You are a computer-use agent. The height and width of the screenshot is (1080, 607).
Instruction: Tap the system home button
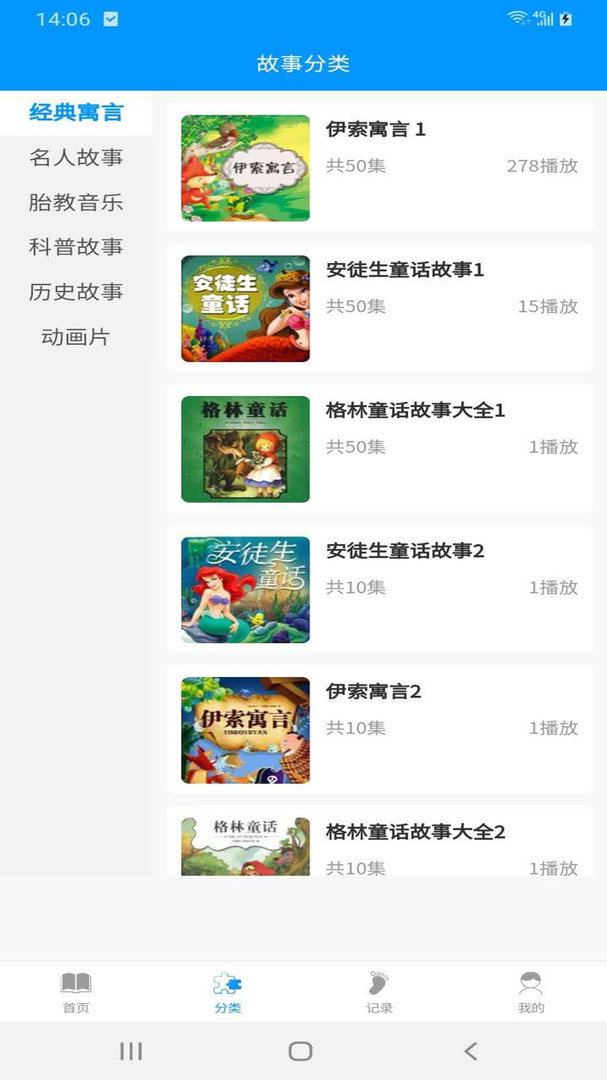(300, 1051)
